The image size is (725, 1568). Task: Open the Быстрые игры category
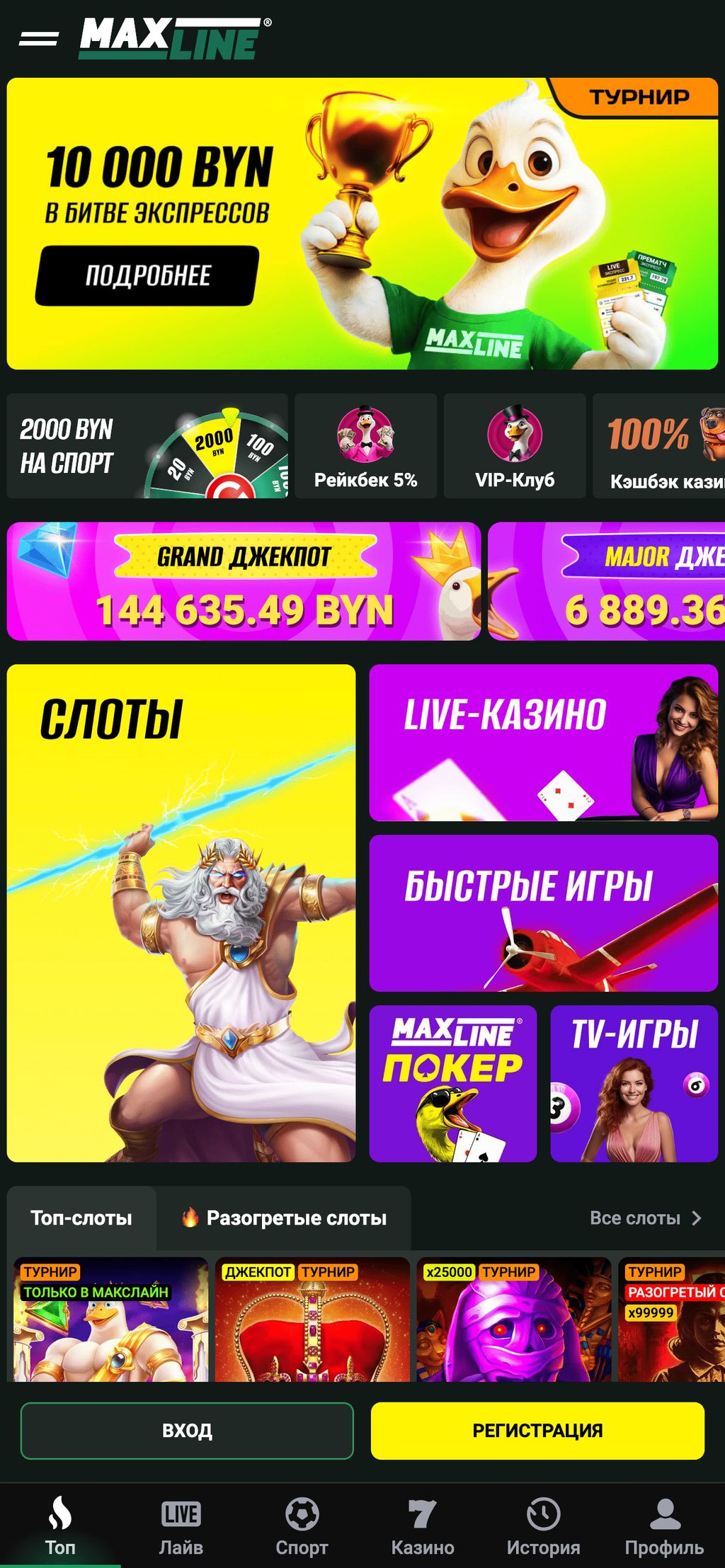tap(543, 913)
